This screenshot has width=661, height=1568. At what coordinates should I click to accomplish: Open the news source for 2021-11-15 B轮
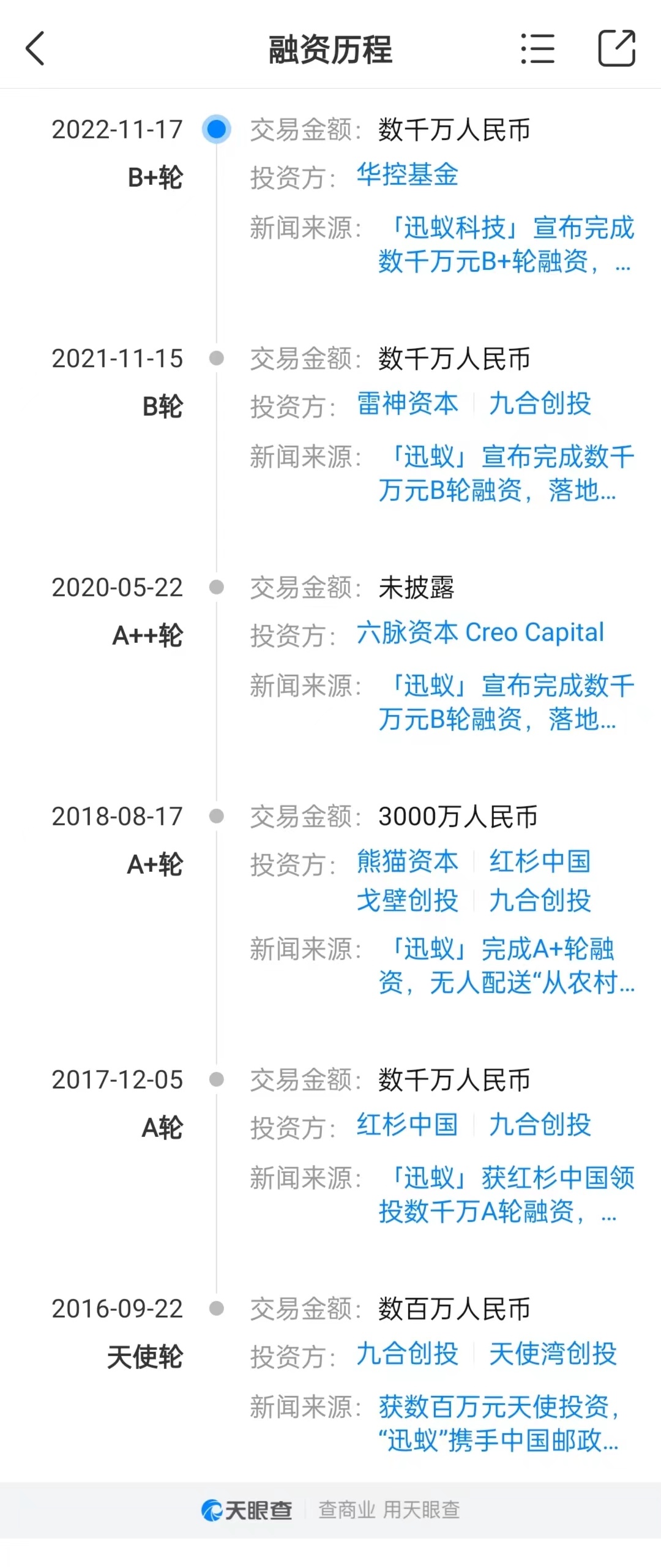505,474
